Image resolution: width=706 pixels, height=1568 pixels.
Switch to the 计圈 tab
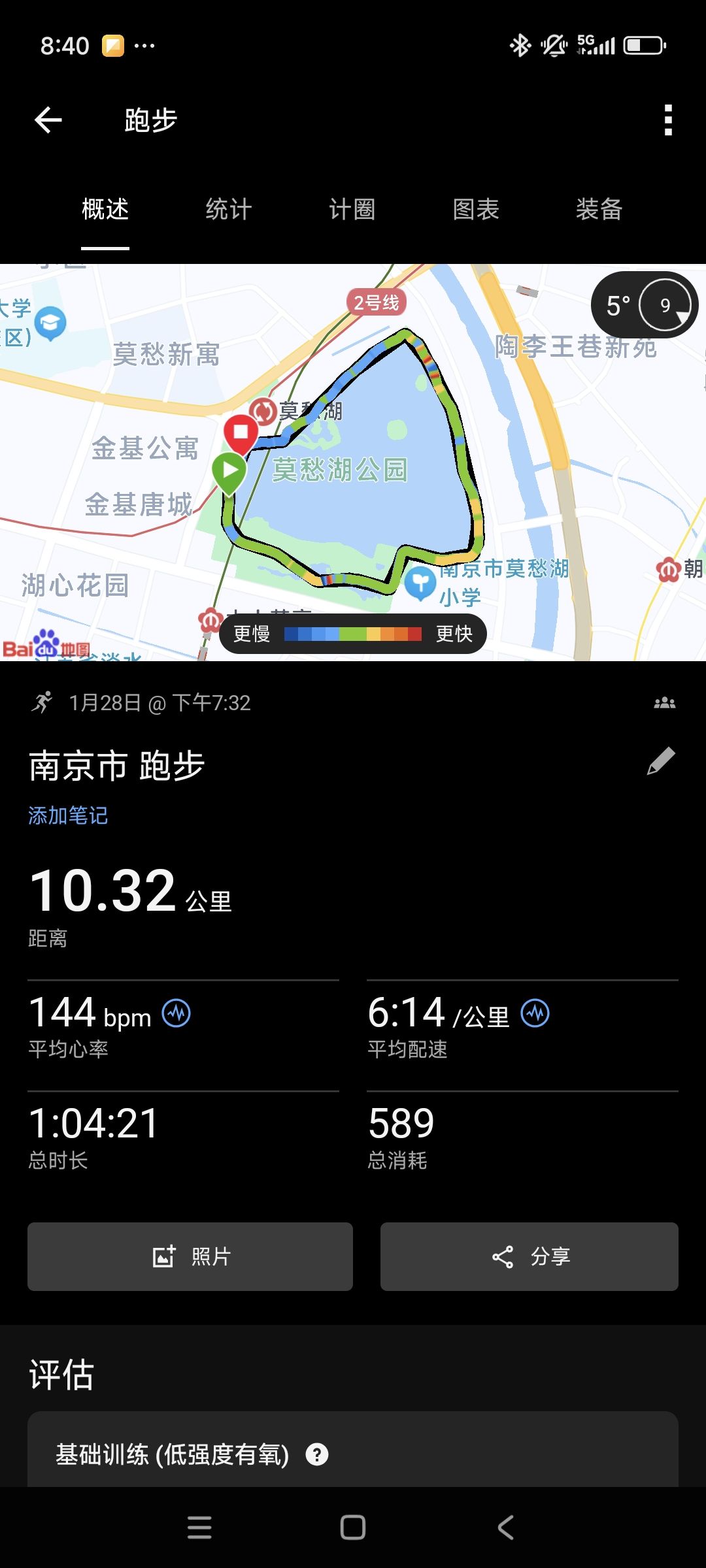click(352, 209)
